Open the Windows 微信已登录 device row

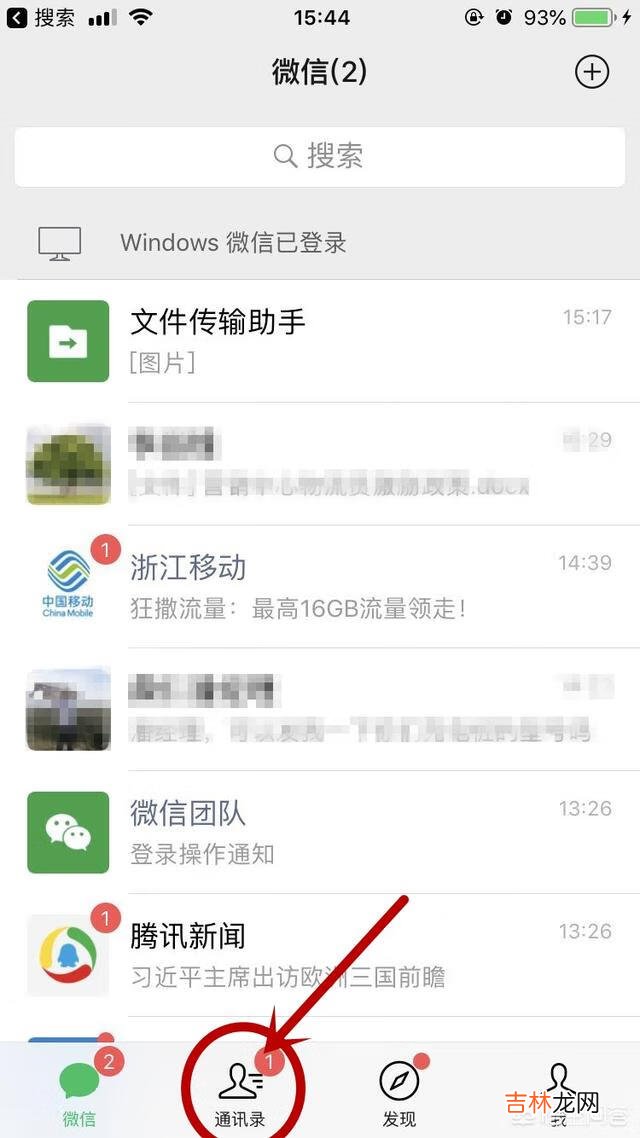(320, 242)
